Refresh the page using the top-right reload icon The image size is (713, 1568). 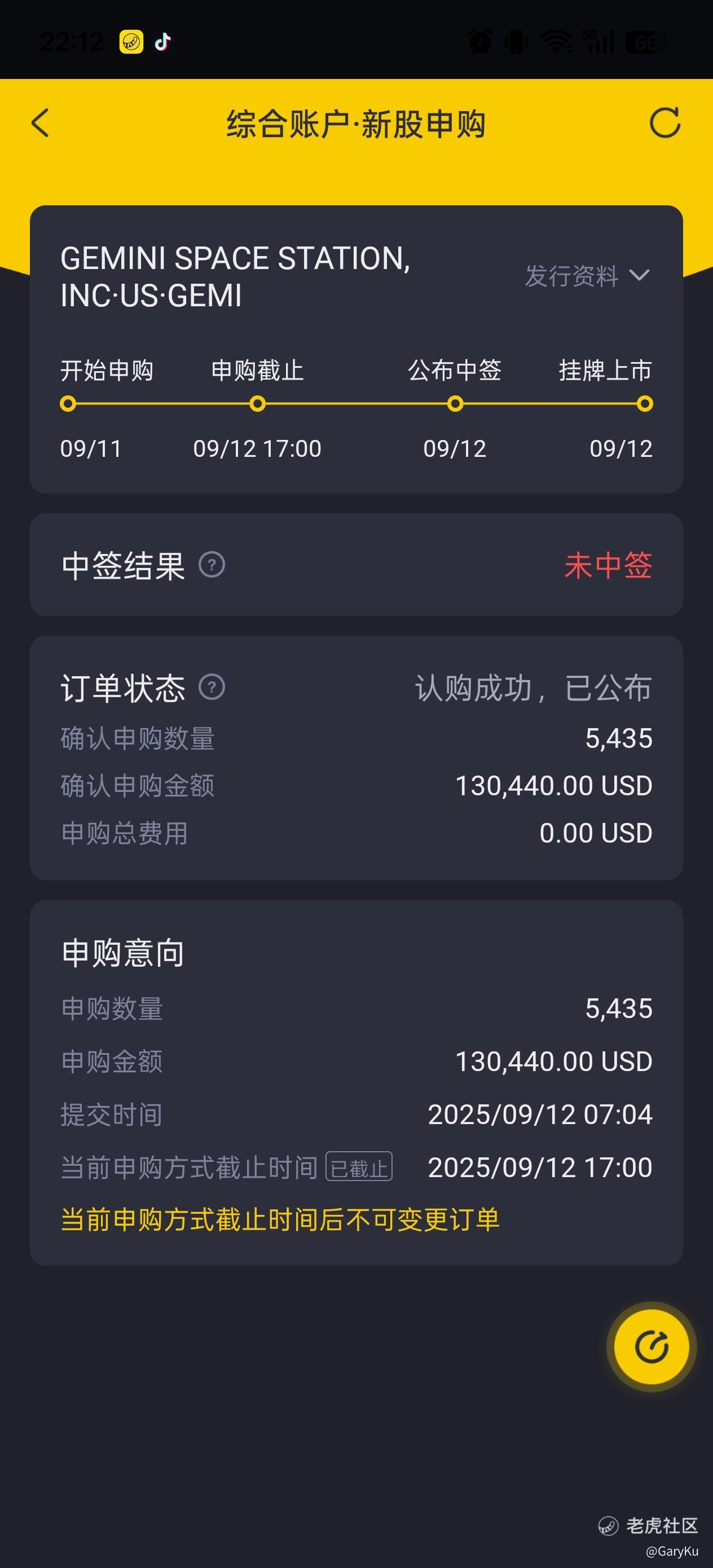pos(665,123)
